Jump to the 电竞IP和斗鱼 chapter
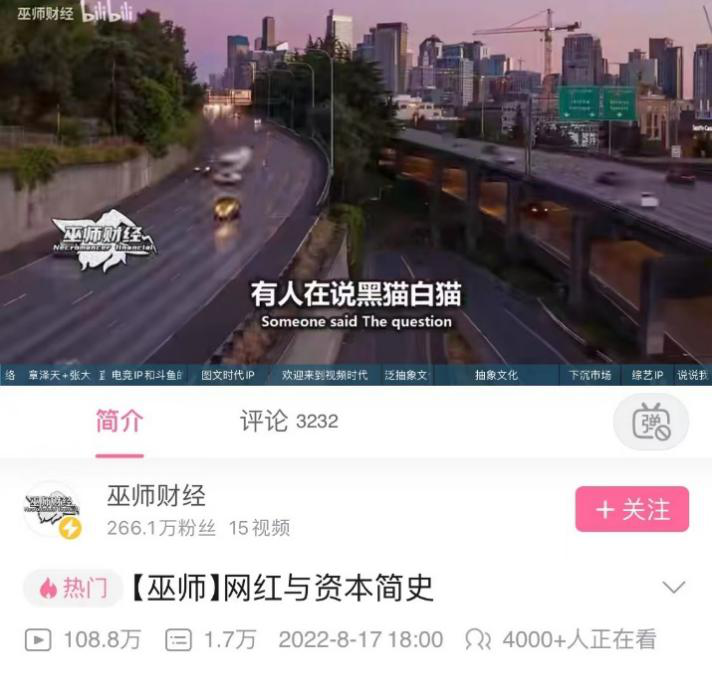The height and width of the screenshot is (690, 712). tap(146, 375)
